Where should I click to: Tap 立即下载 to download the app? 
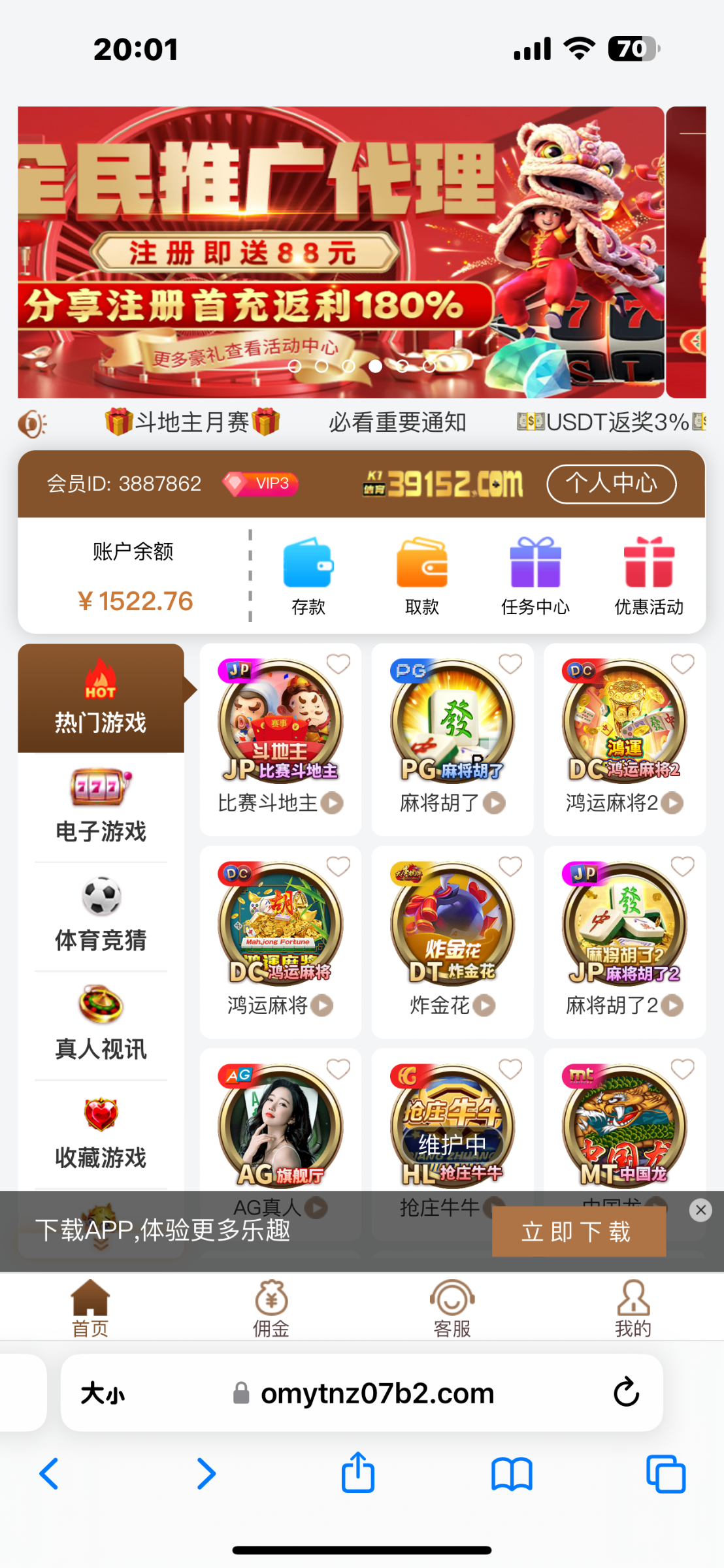pos(578,1232)
